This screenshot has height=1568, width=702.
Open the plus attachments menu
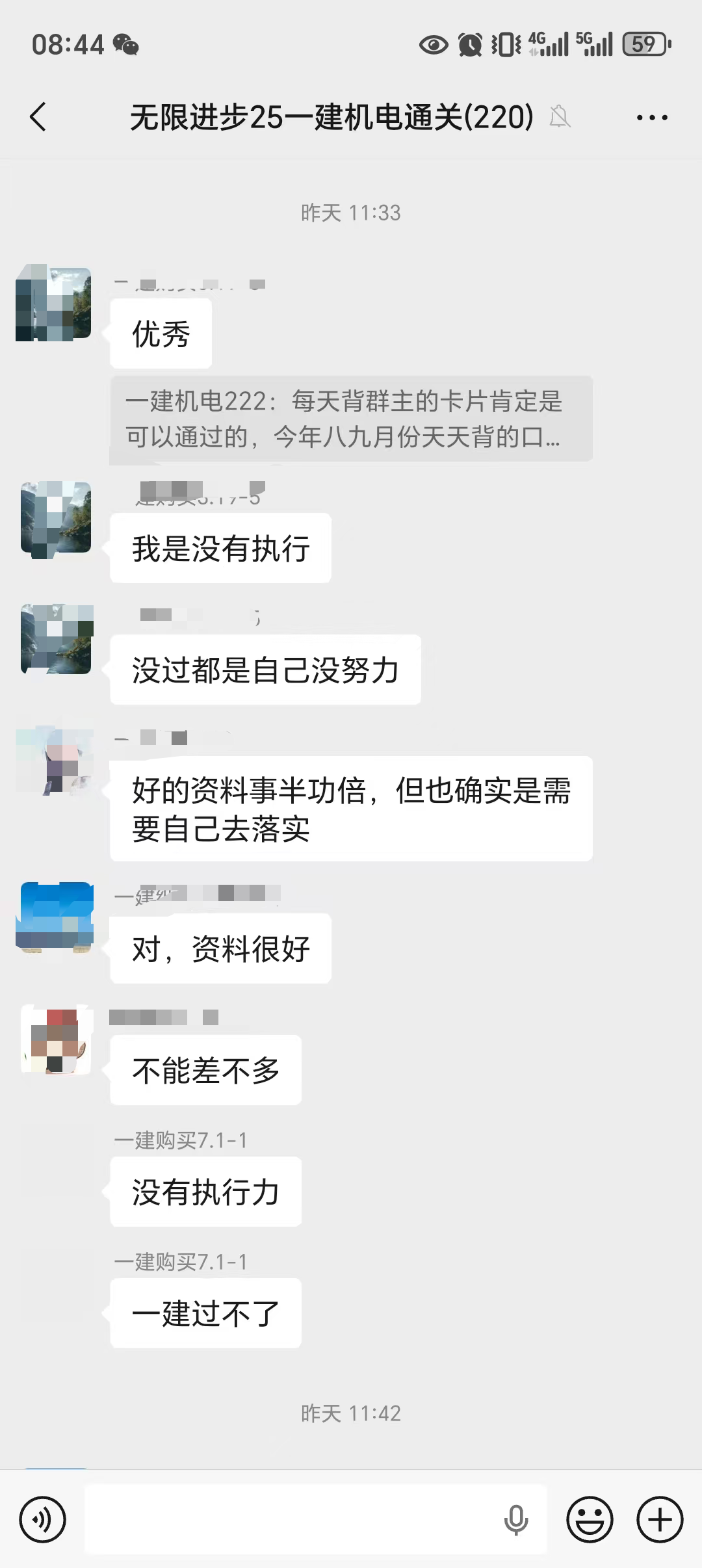pyautogui.click(x=660, y=1520)
